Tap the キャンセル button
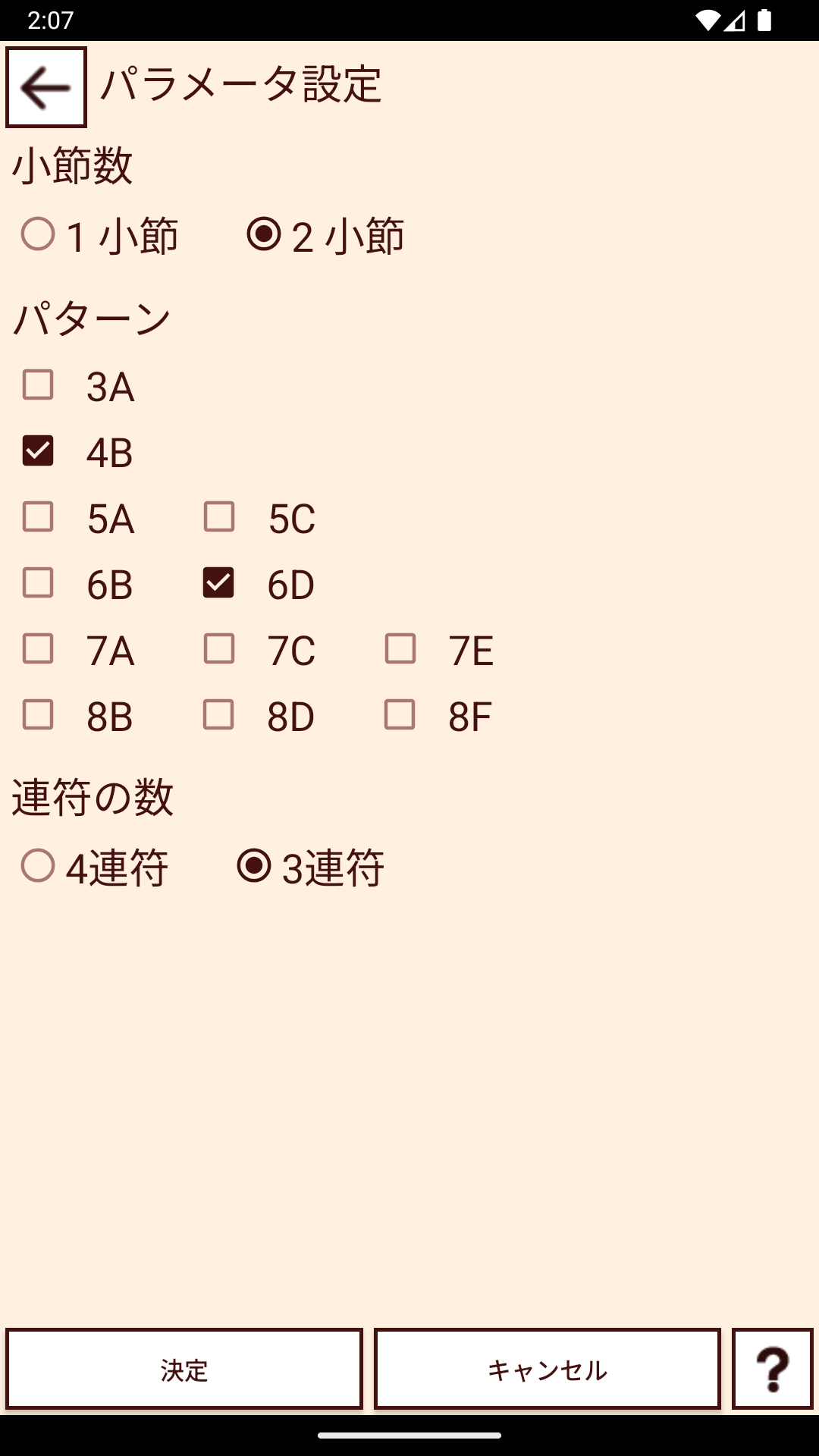The width and height of the screenshot is (819, 1456). point(548,1369)
